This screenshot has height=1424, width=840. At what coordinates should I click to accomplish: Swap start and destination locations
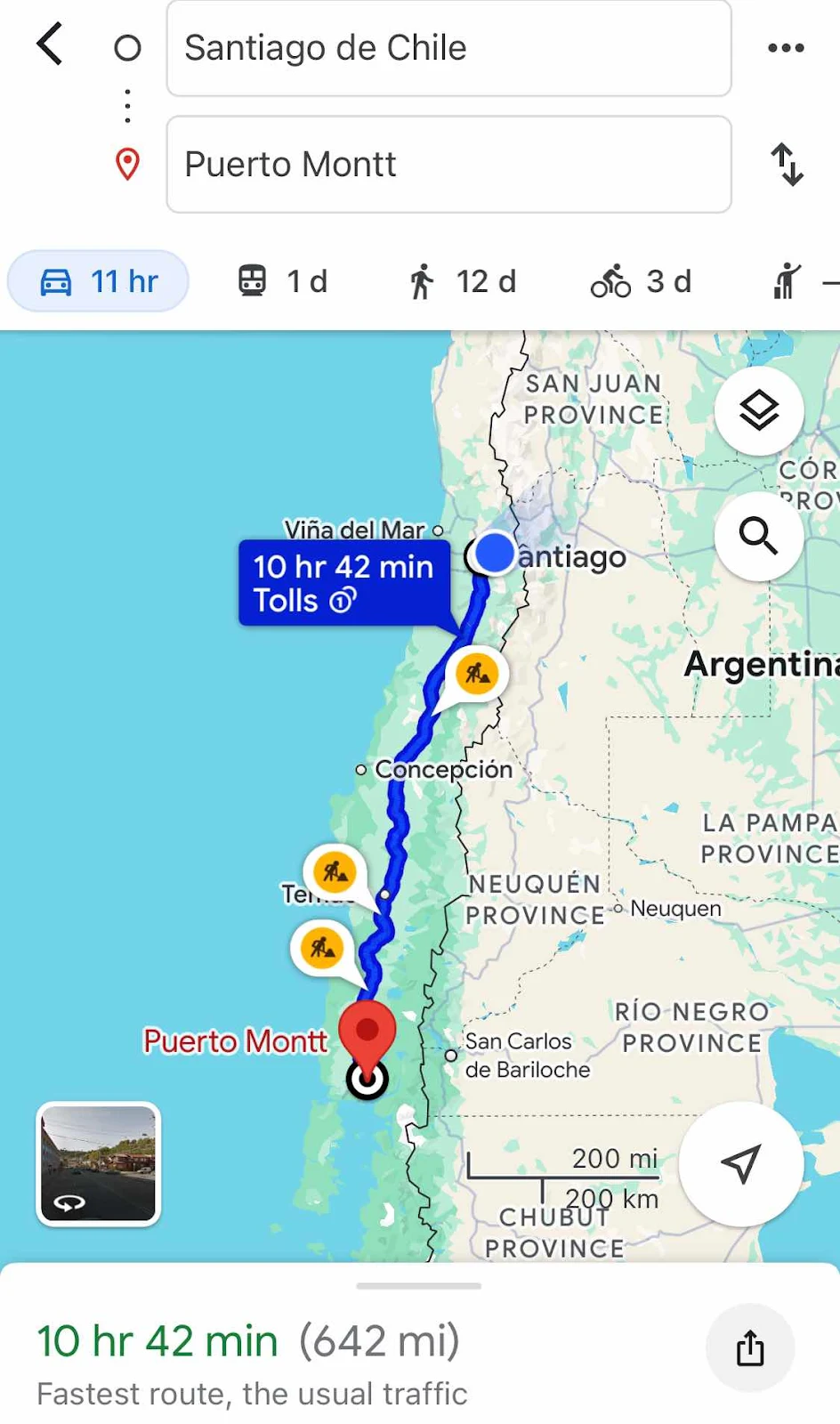point(787,165)
